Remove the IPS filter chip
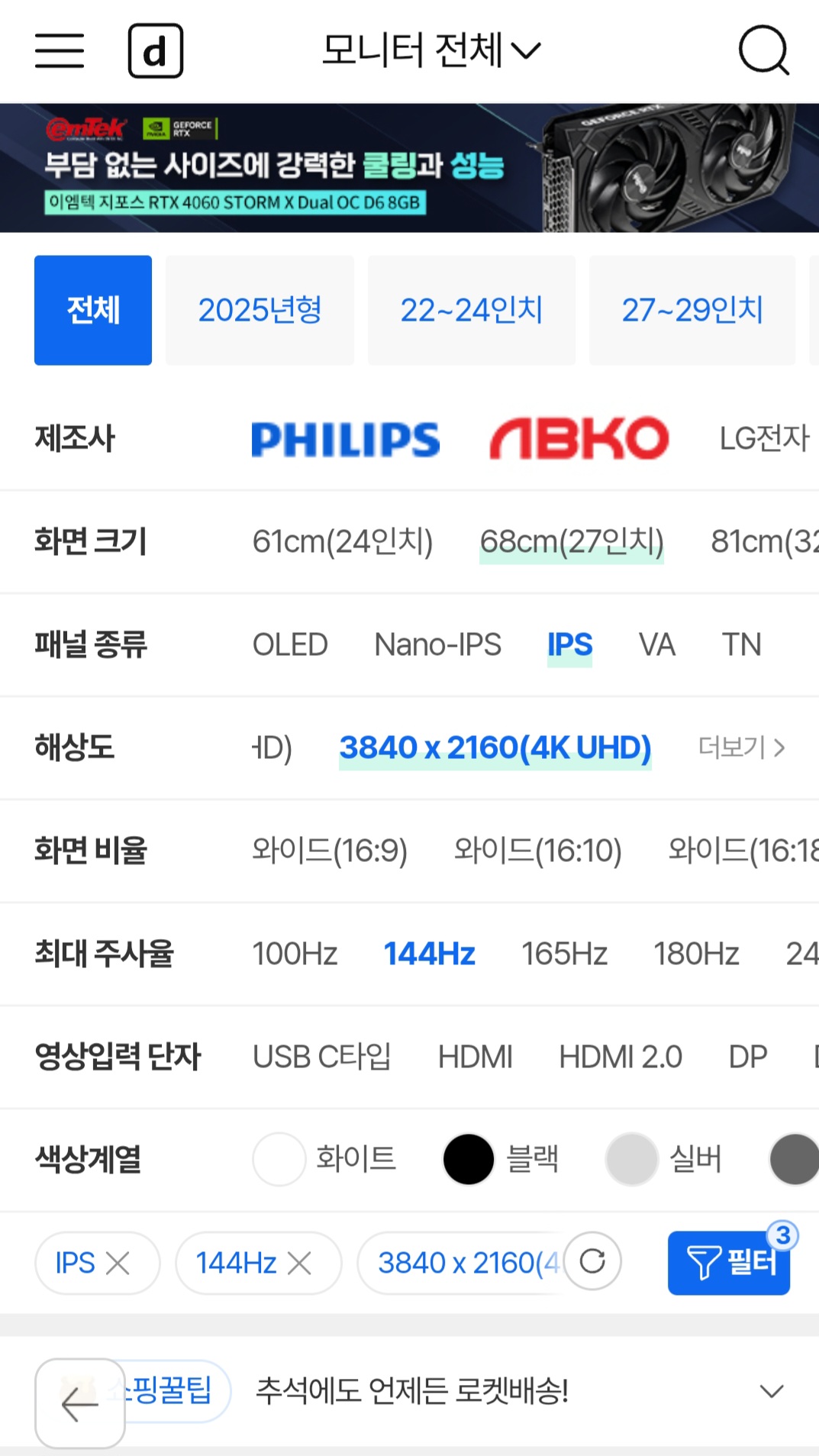Screen dimensions: 819x1456 [118, 1263]
